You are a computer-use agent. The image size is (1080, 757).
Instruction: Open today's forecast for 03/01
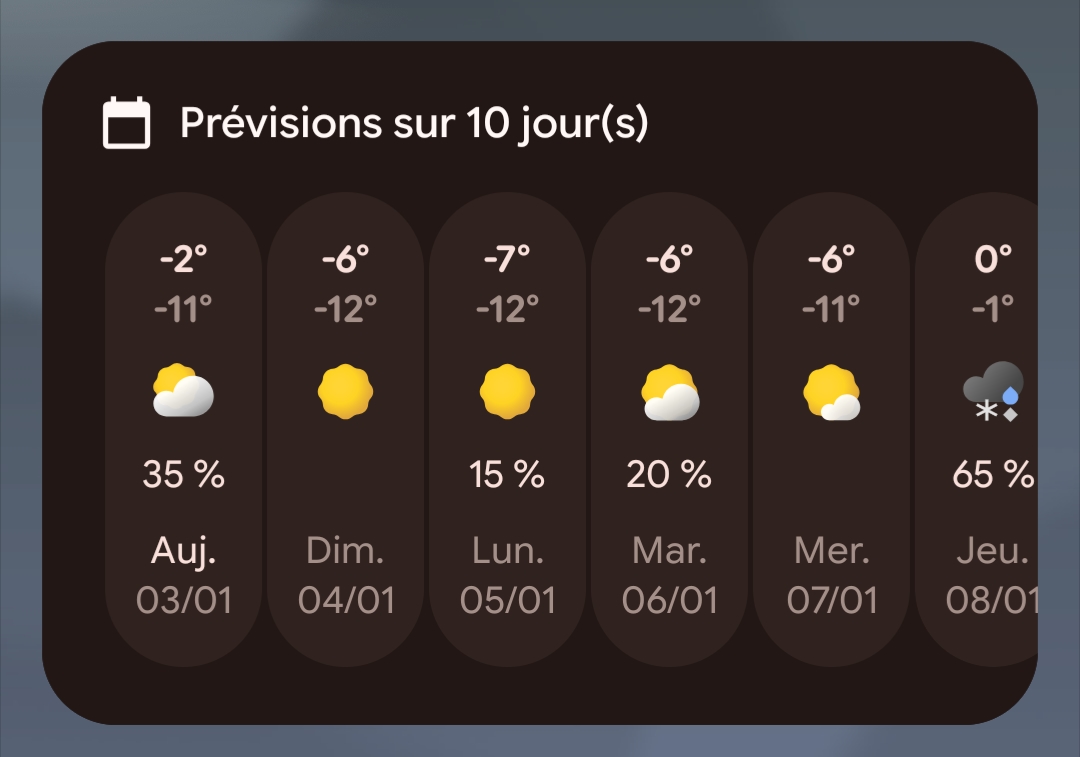tap(184, 430)
